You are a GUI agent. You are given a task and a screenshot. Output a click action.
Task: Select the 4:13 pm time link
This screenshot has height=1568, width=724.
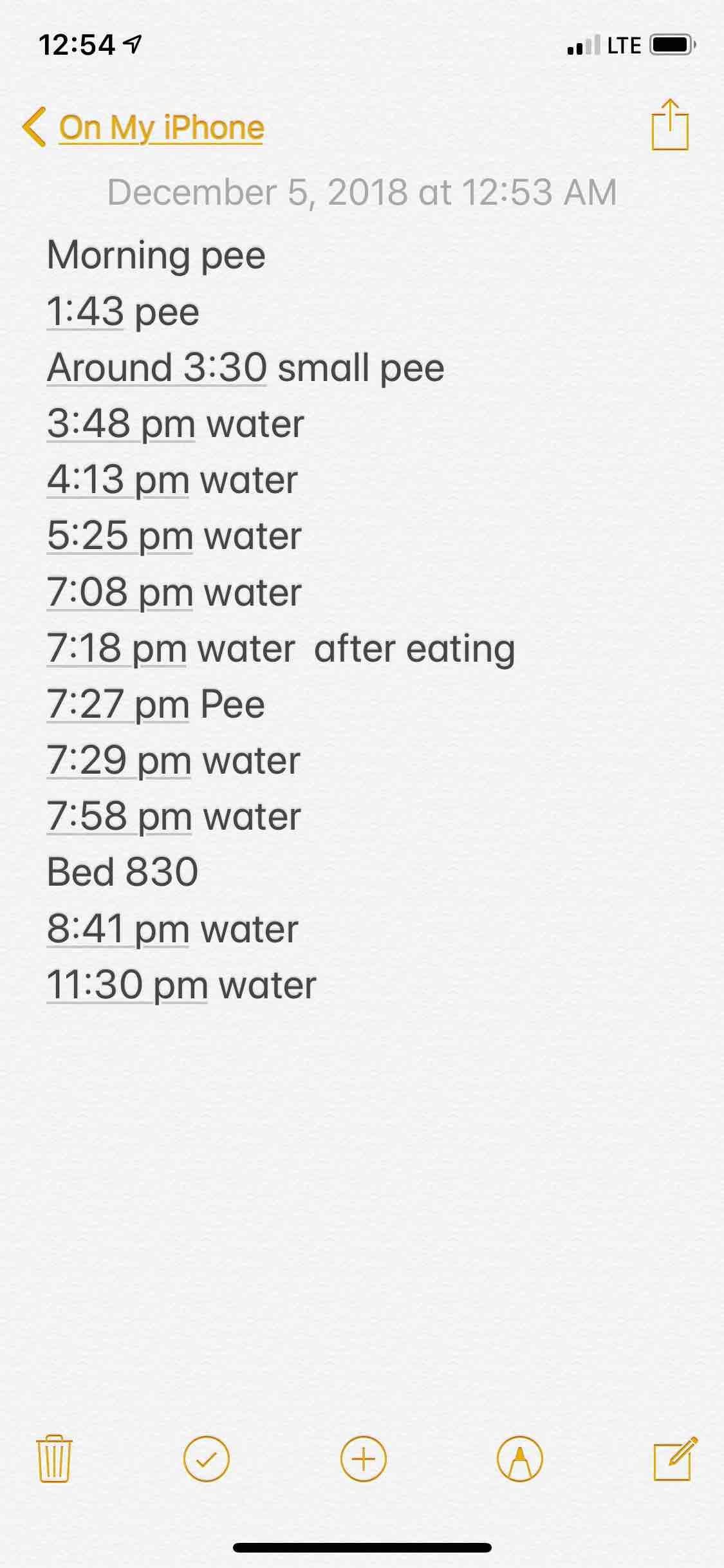118,480
